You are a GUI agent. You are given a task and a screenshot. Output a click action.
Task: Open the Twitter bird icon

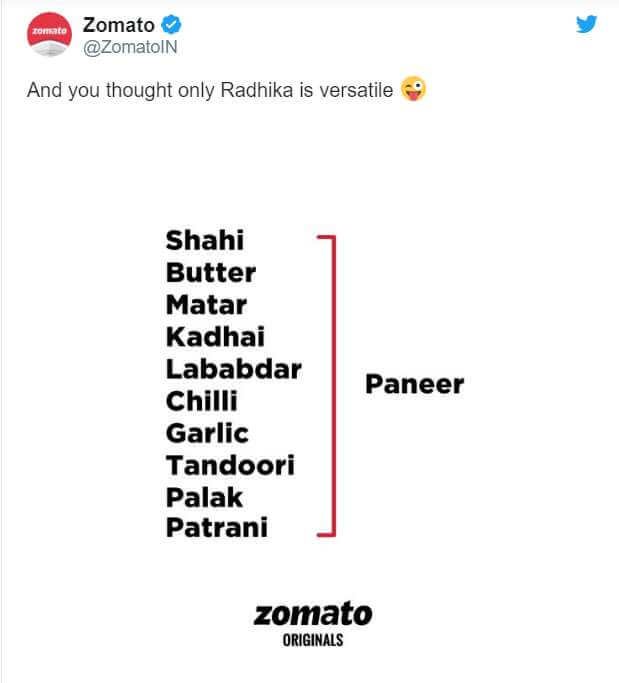587,25
